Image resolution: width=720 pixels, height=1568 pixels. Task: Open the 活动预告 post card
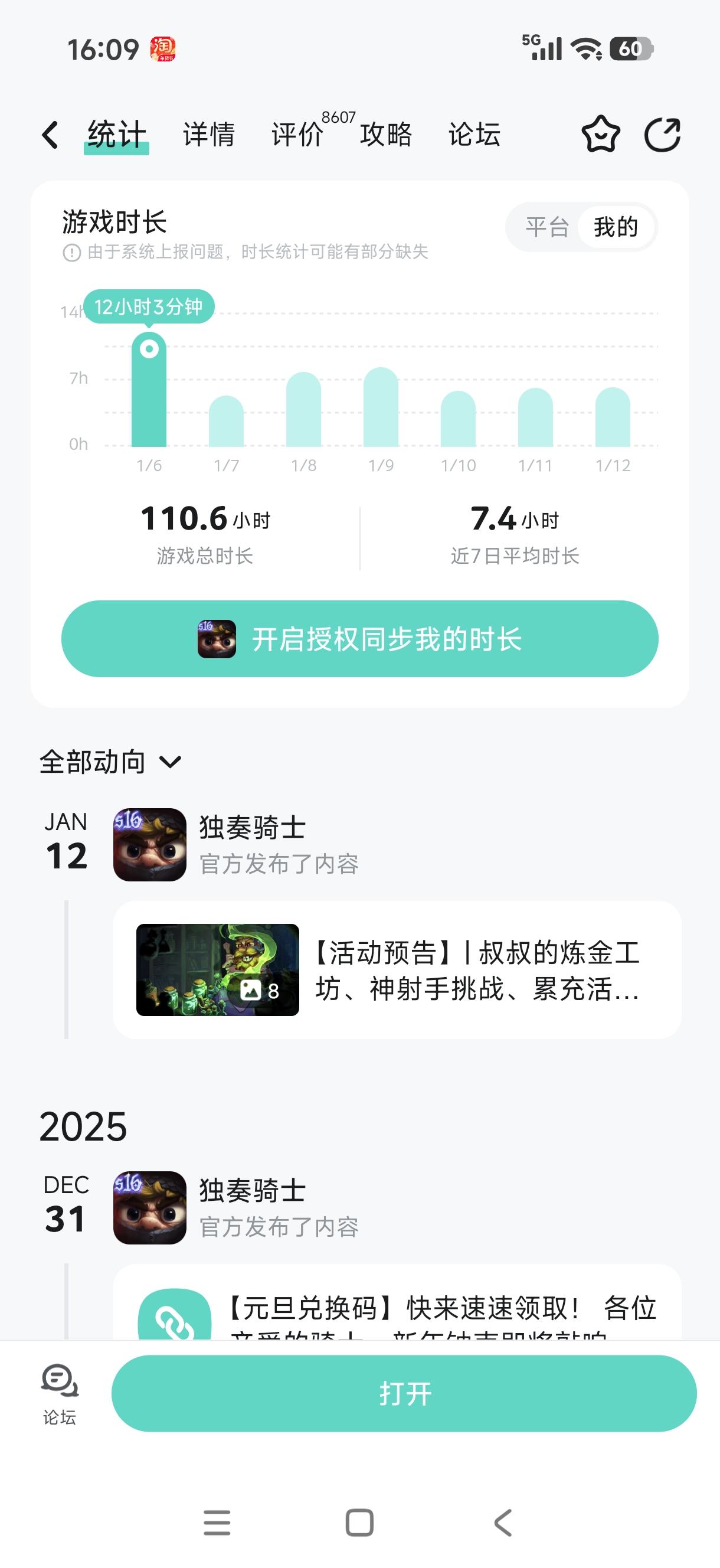click(397, 969)
